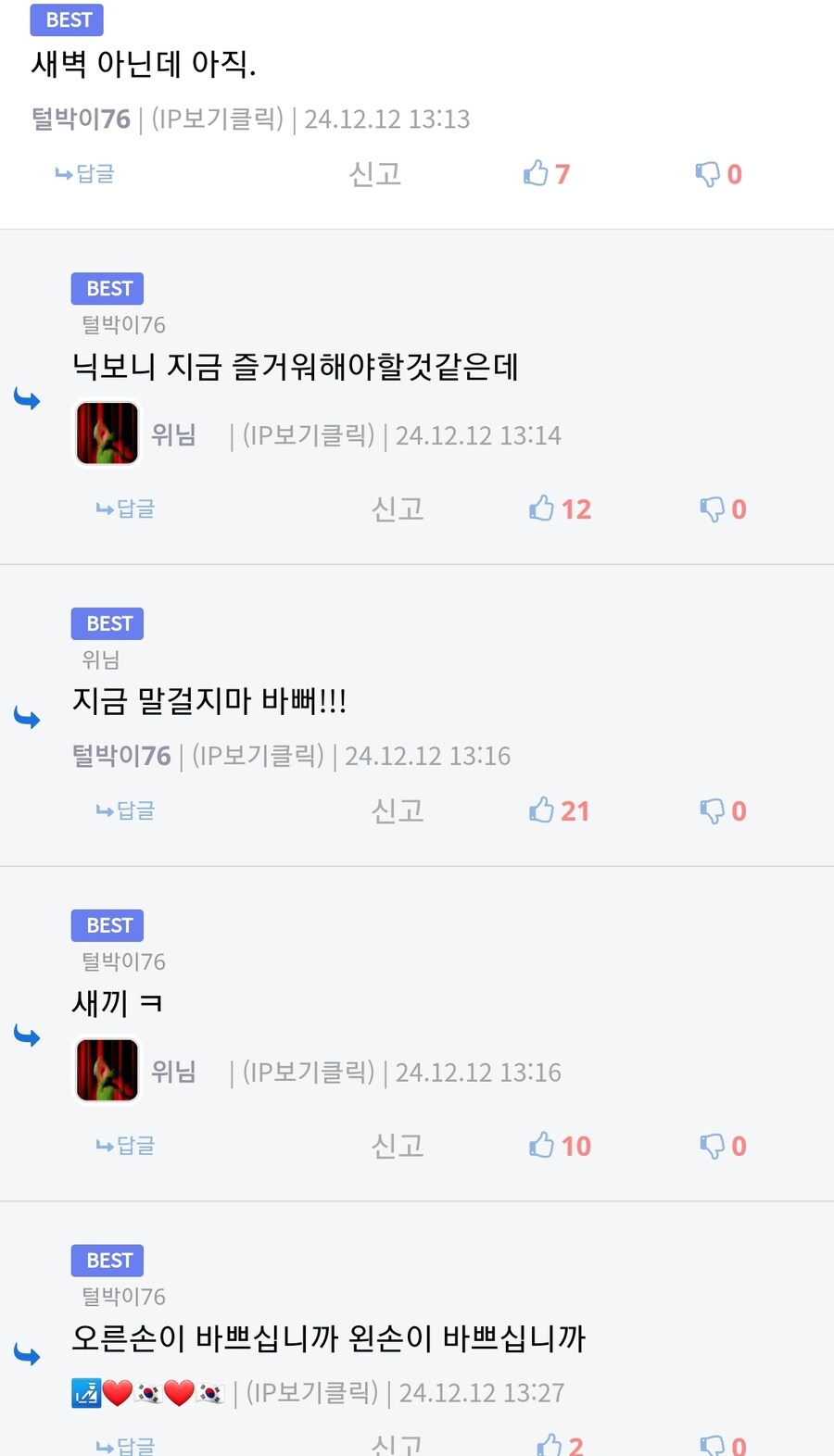Reply to the comment '새끼 ㅋ'

(126, 1147)
